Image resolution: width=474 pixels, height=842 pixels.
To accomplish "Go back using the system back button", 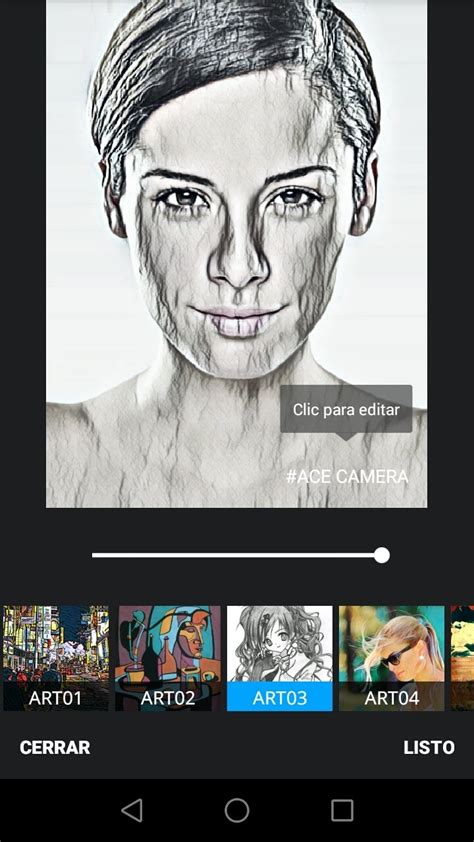I will tap(132, 810).
